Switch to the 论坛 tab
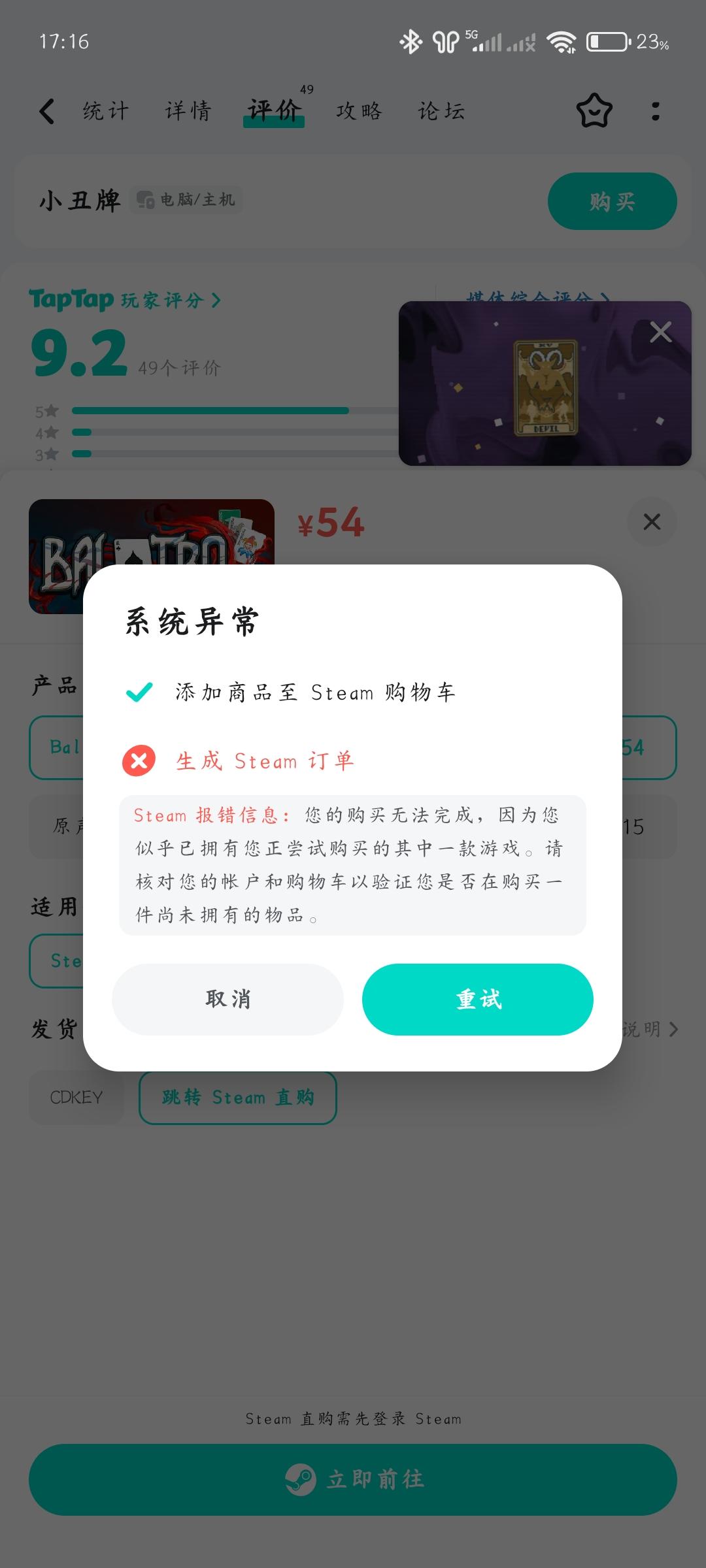Viewport: 706px width, 1568px height. (441, 111)
